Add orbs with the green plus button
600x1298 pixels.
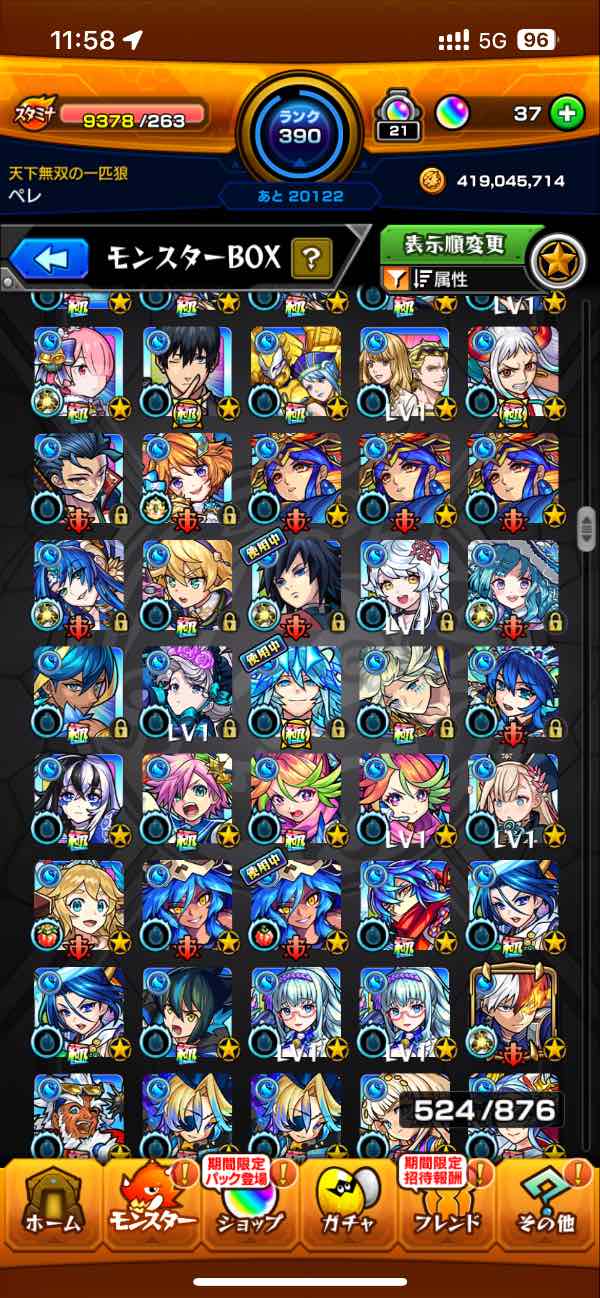(567, 114)
